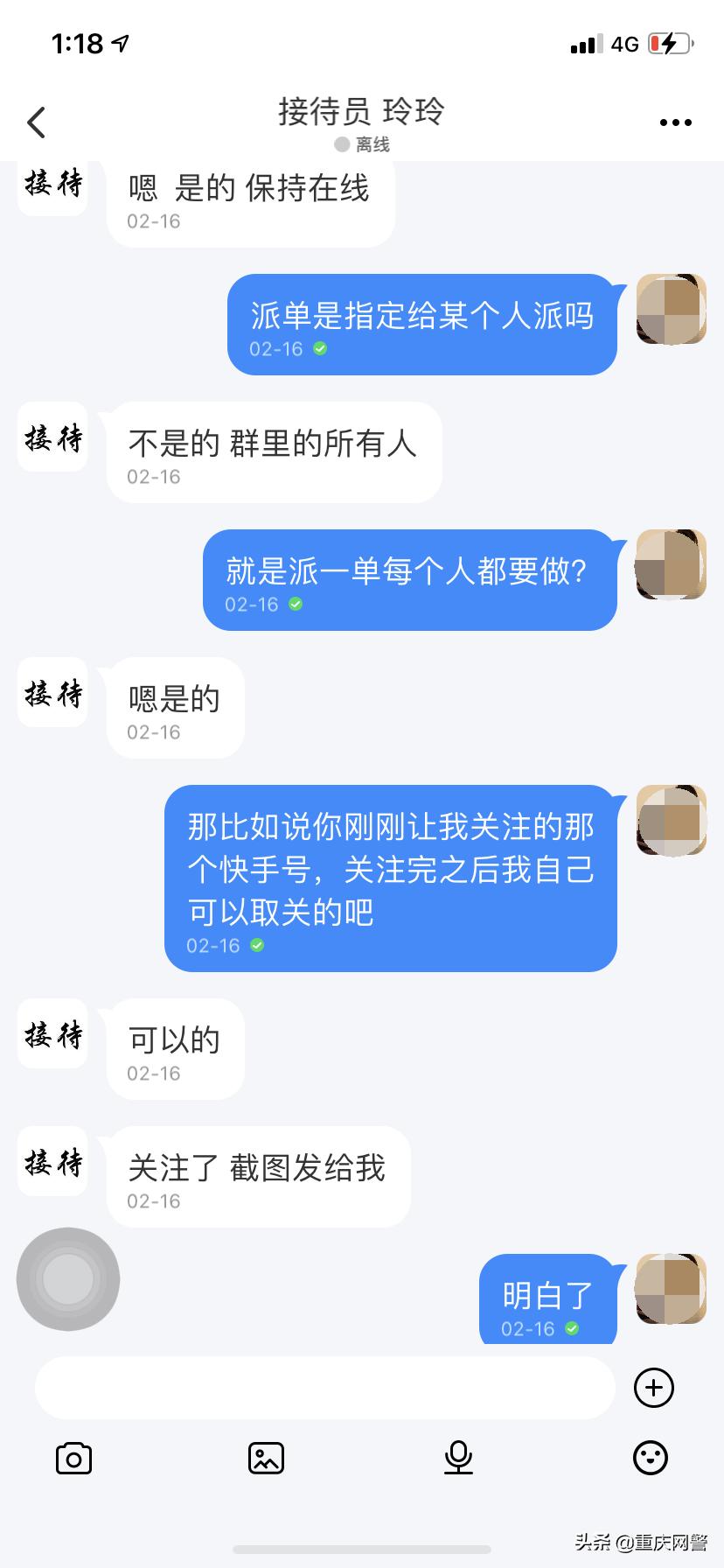Expand the blurred image message
Viewport: 724px width, 1568px height.
[x=67, y=1279]
